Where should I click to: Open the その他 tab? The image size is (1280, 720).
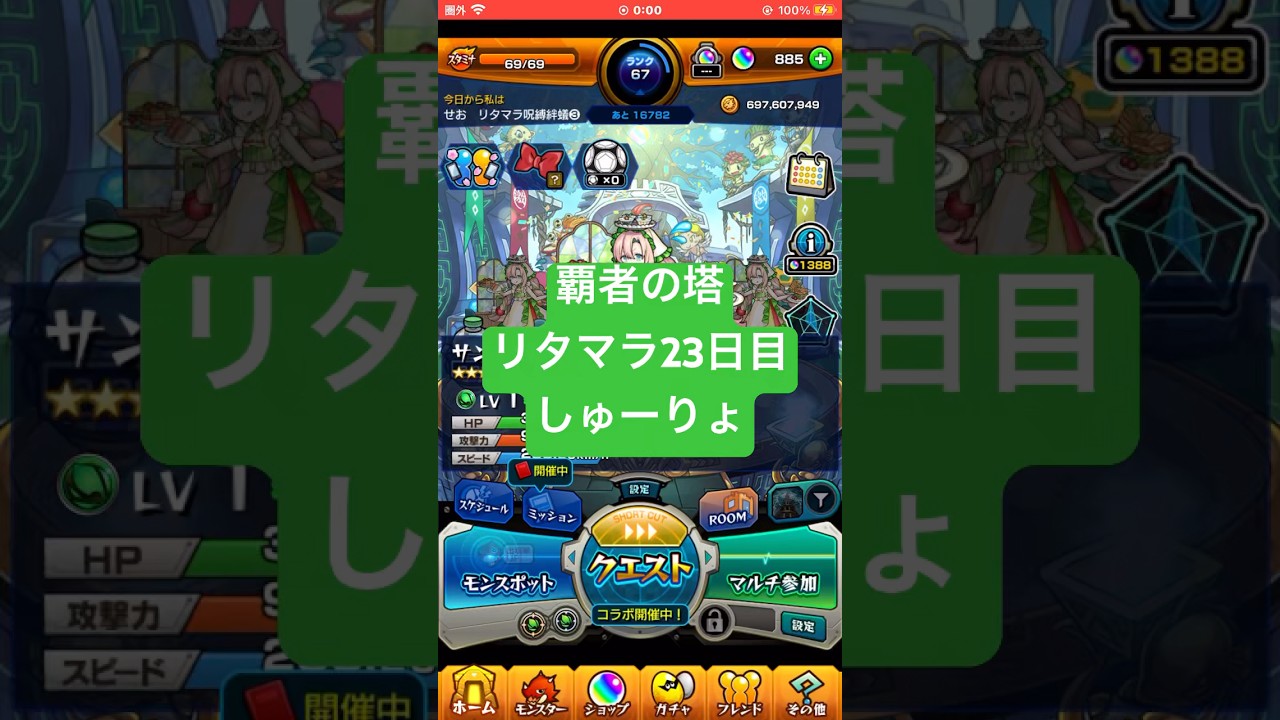coord(806,693)
